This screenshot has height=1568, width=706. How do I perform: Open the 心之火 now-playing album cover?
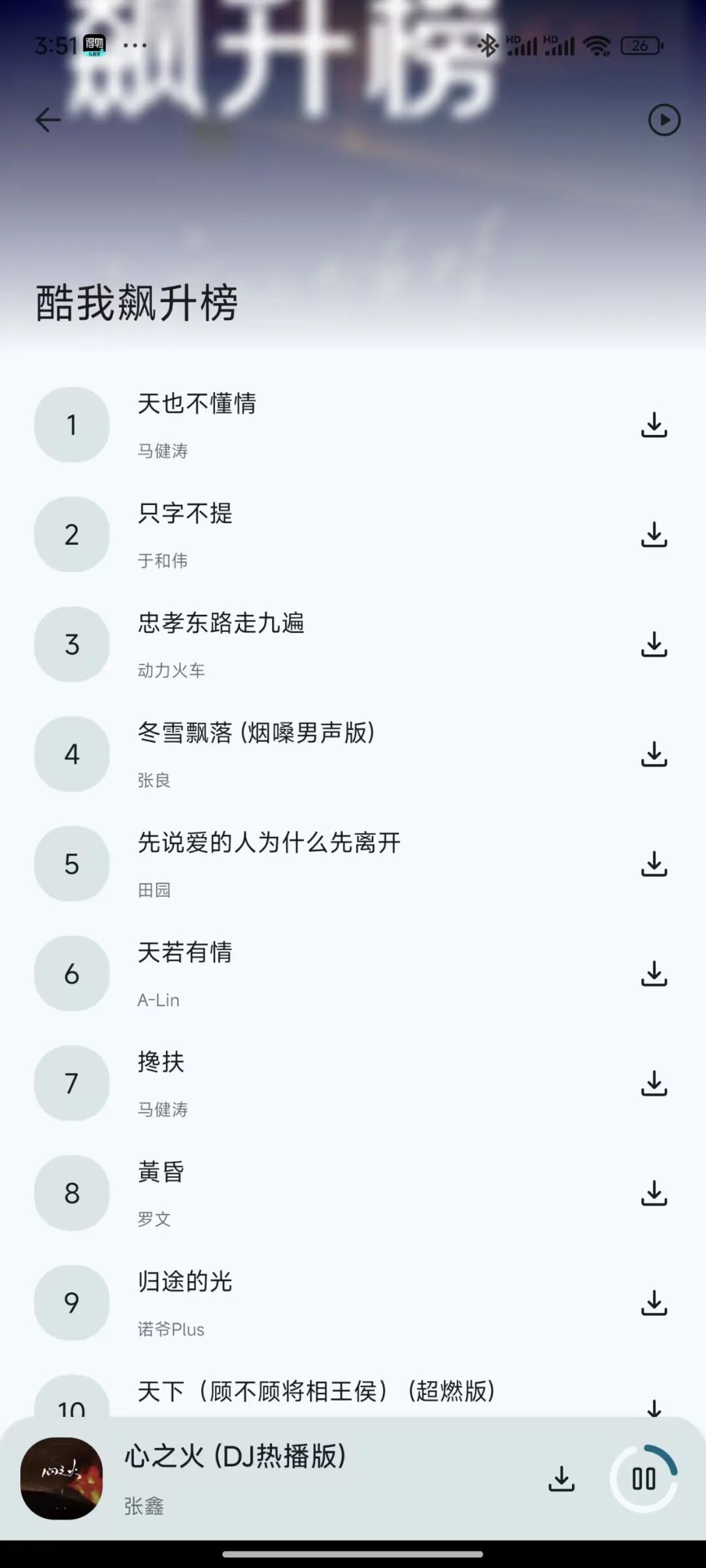(x=61, y=1478)
